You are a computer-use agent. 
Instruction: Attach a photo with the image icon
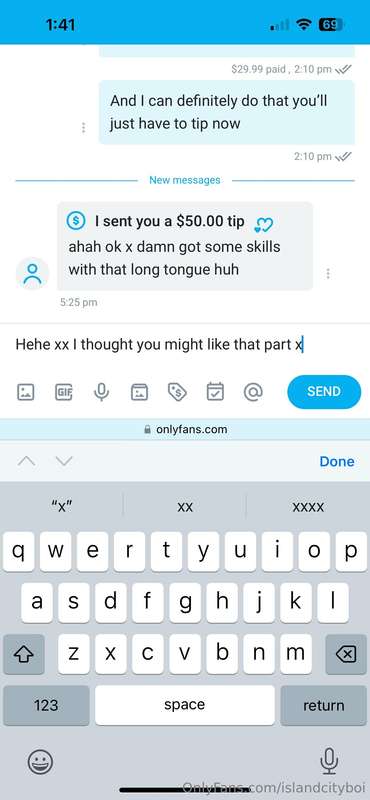click(x=26, y=392)
